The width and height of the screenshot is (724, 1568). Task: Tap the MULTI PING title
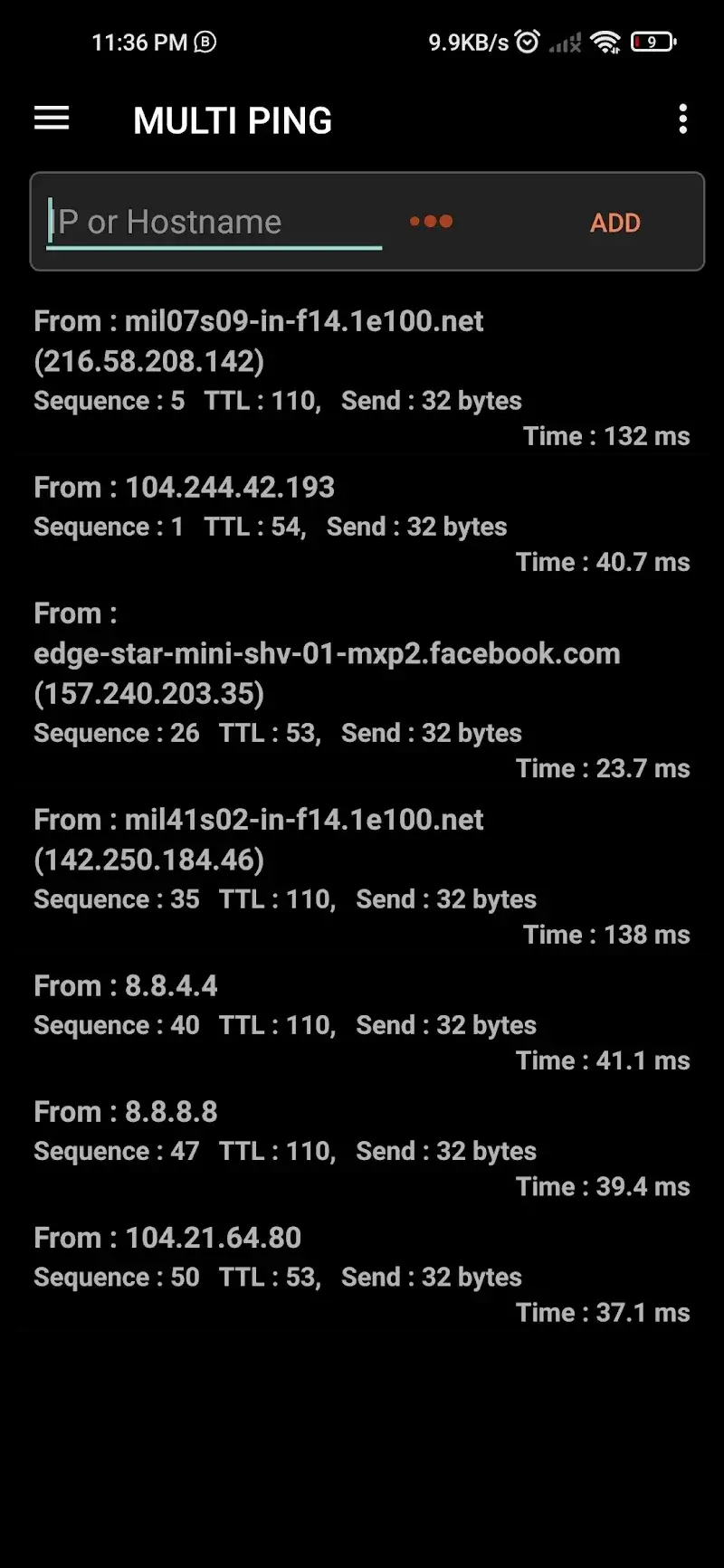pos(233,120)
